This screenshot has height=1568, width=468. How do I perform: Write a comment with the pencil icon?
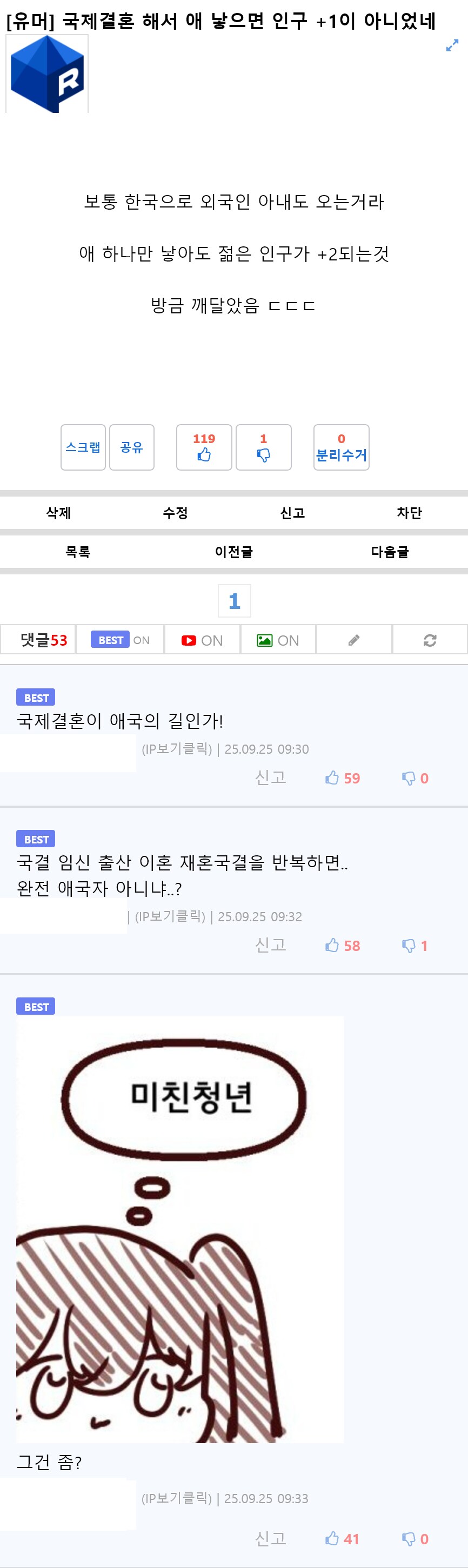pos(353,640)
